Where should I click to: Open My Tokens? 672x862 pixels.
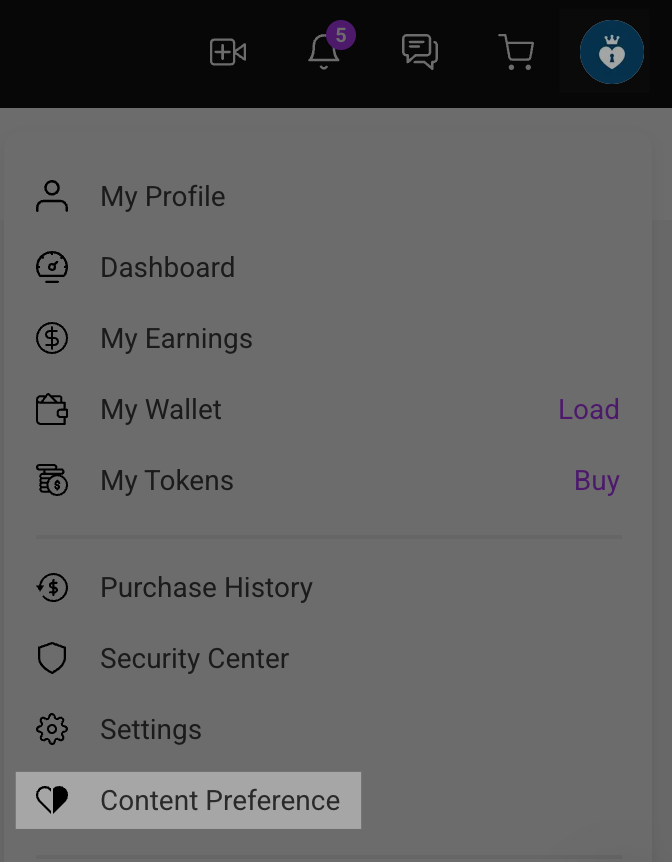click(166, 480)
